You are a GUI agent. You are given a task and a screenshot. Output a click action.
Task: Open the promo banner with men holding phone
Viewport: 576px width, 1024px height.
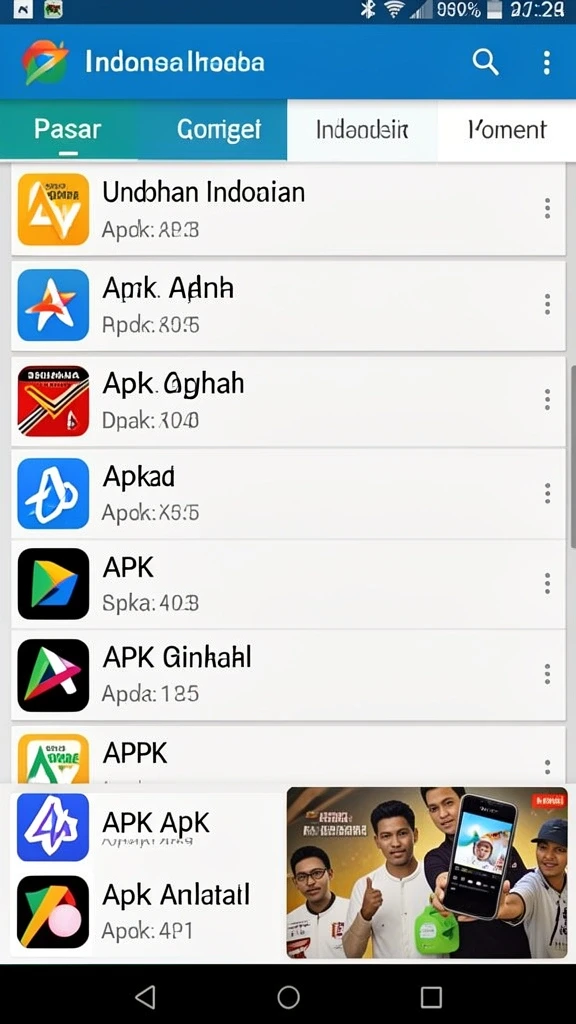pyautogui.click(x=427, y=872)
